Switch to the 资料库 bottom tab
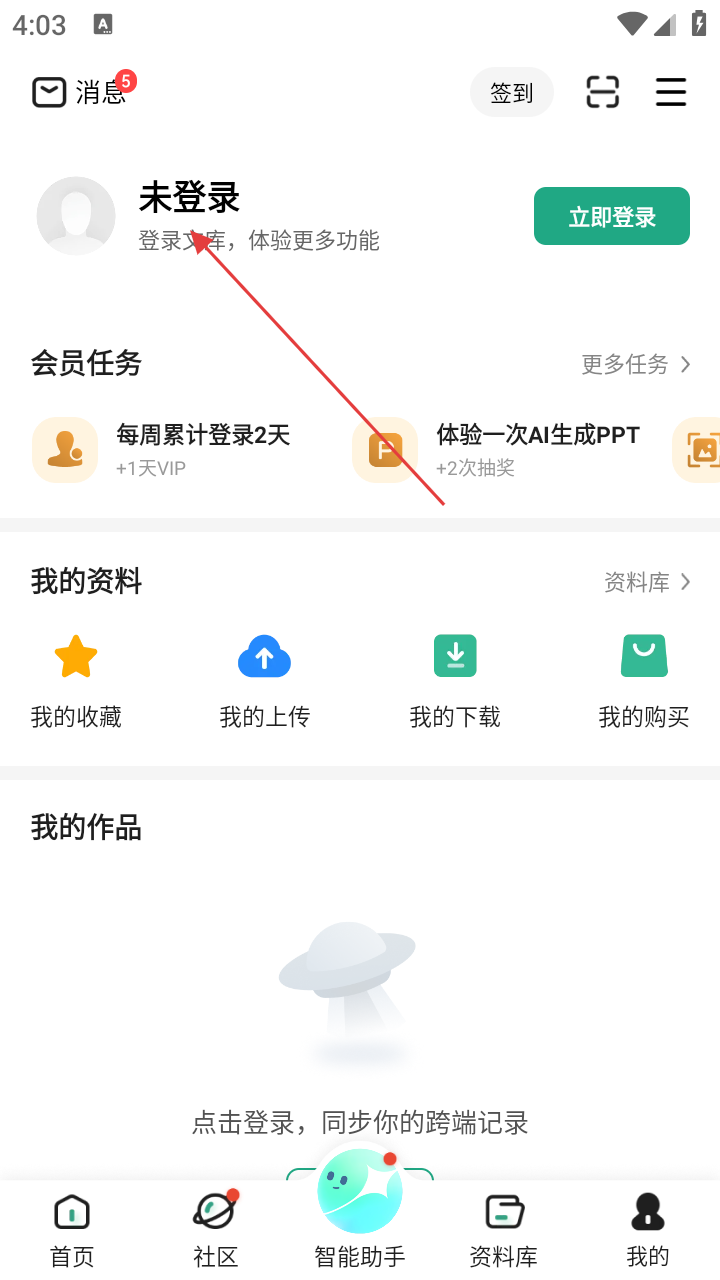This screenshot has height=1280, width=720. 504,1230
